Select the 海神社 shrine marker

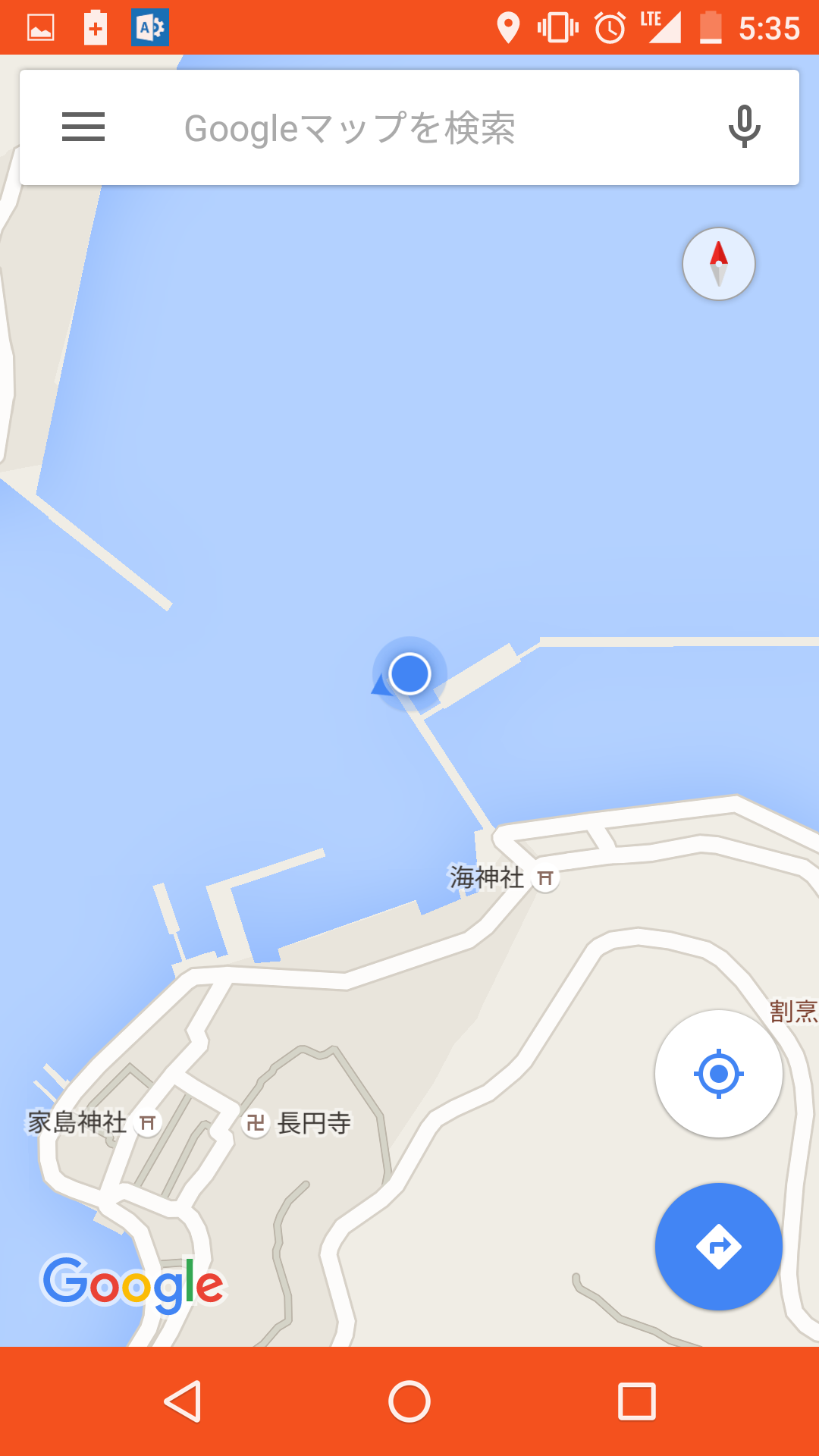(x=544, y=878)
